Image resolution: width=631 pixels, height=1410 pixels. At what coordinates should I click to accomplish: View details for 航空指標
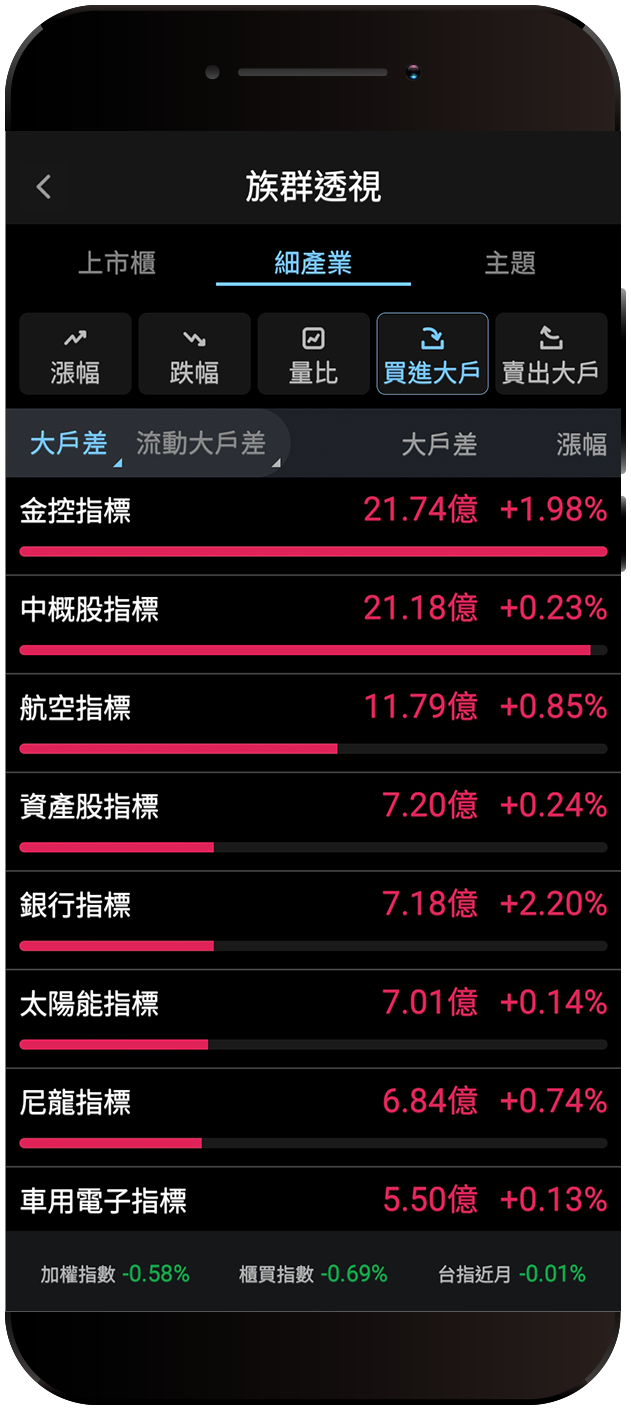313,722
